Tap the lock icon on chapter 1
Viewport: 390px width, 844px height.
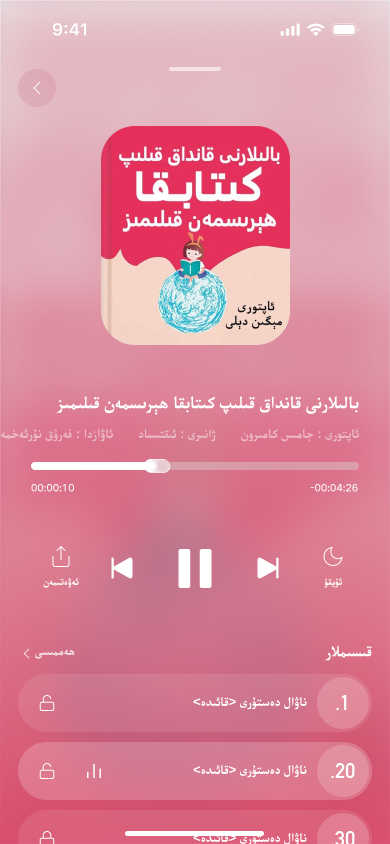click(x=47, y=703)
